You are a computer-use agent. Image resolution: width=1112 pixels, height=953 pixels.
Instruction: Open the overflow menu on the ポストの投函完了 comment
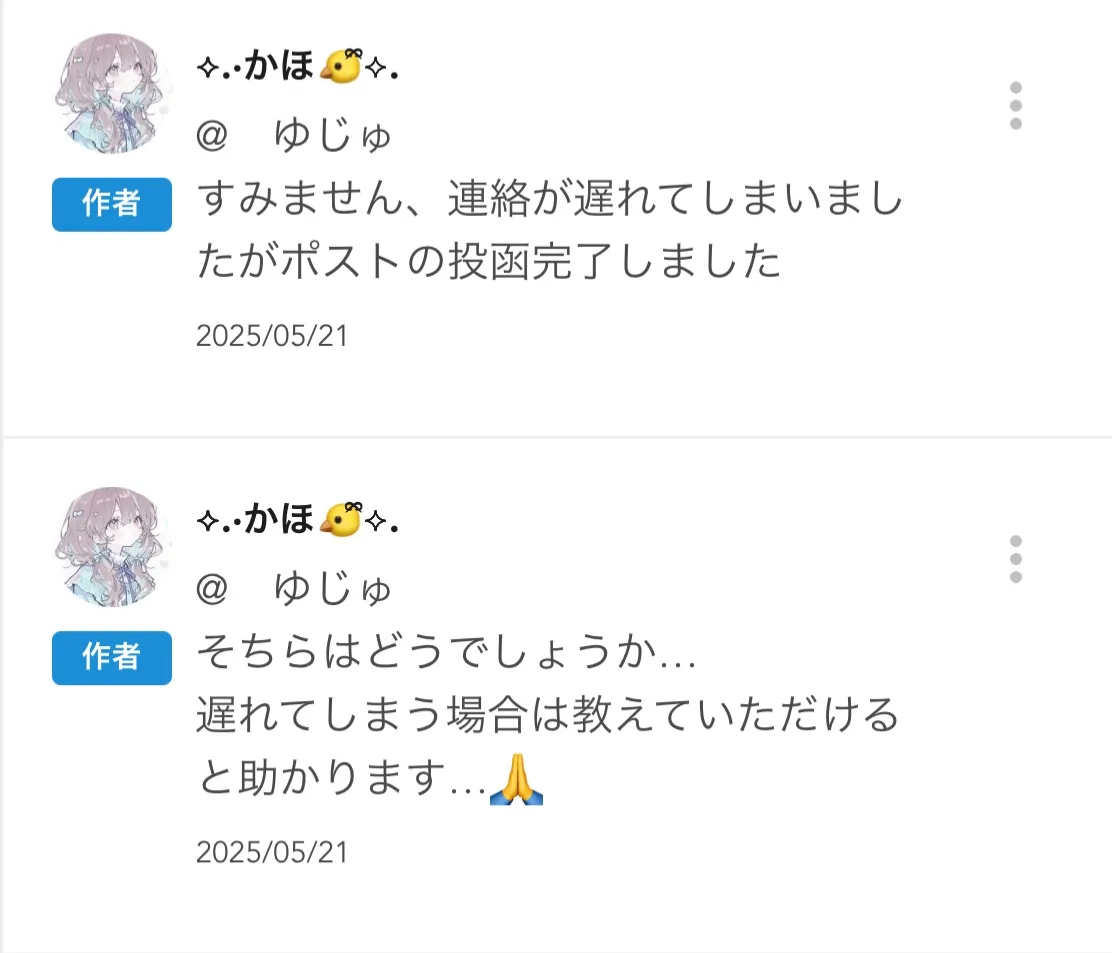point(1015,105)
